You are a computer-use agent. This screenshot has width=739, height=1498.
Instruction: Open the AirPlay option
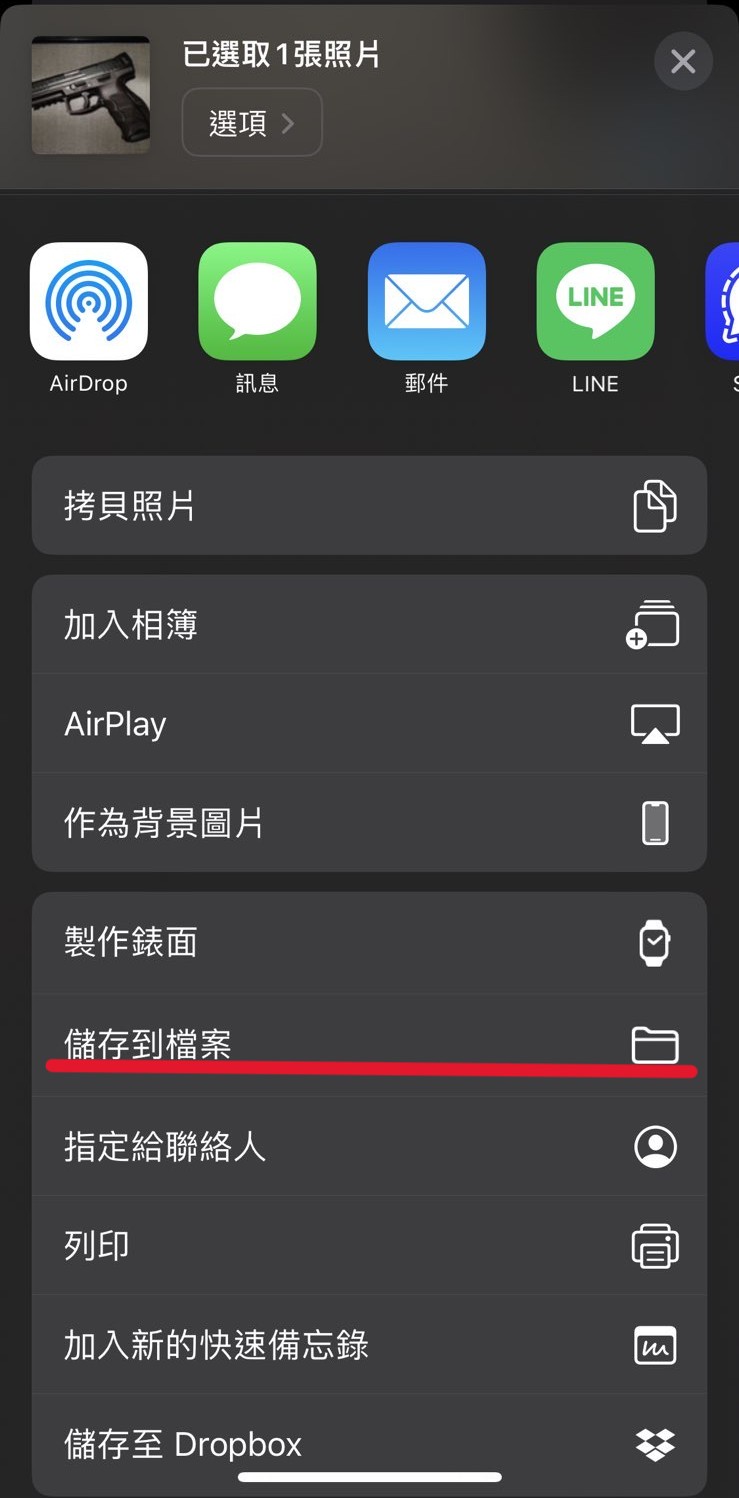click(x=369, y=724)
